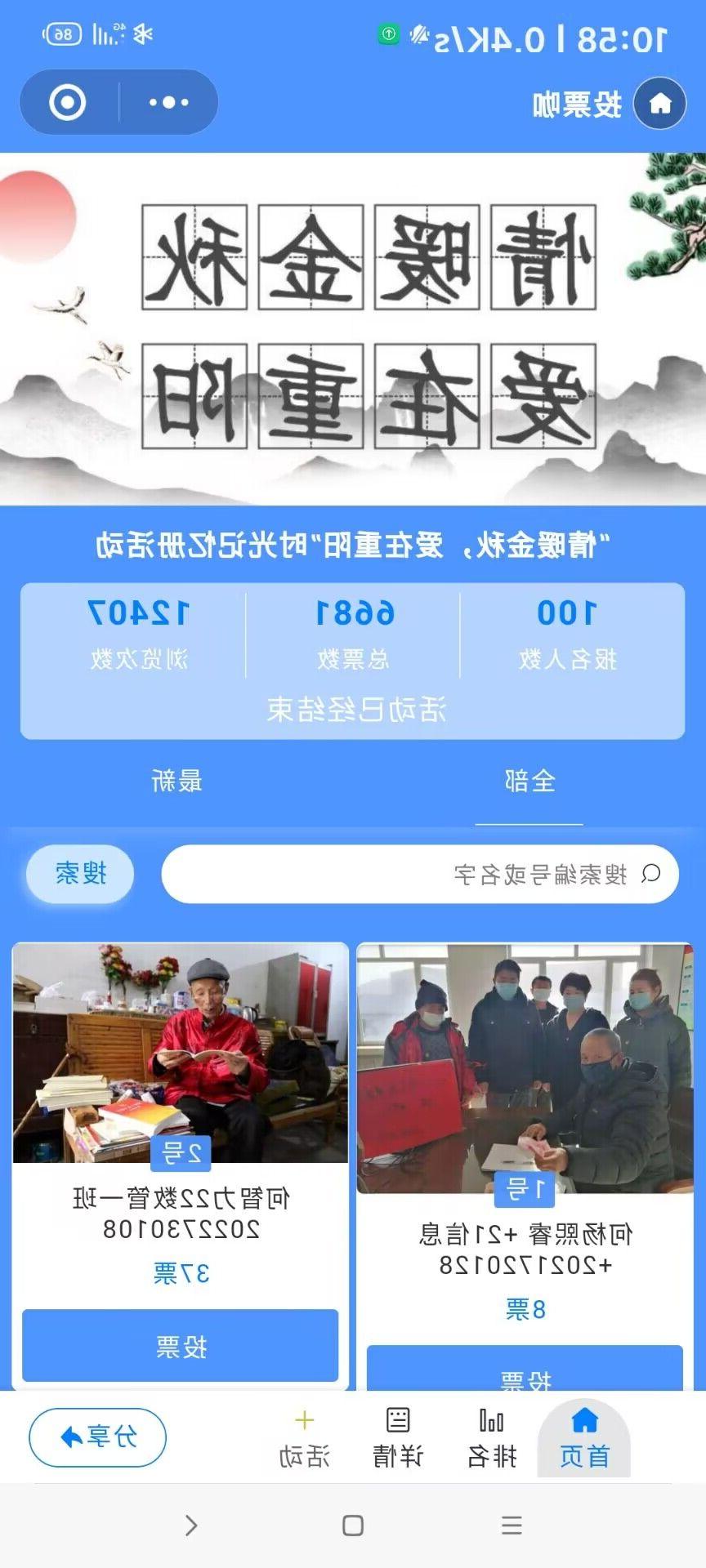Switch to the 全部 tab
The width and height of the screenshot is (706, 1568).
(x=529, y=782)
